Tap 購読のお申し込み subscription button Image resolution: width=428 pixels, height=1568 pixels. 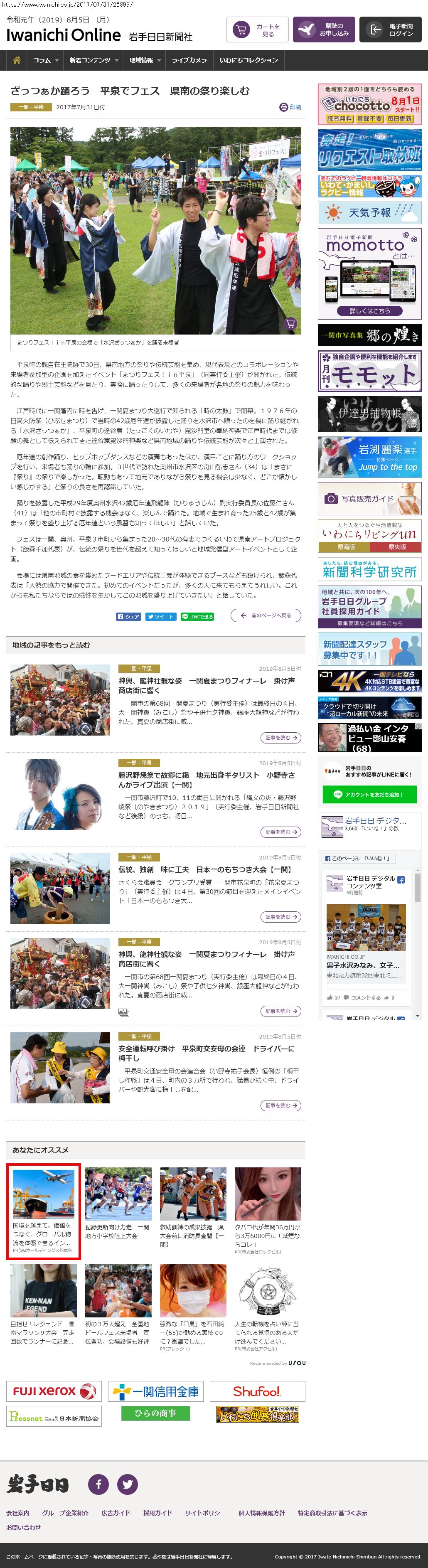(x=323, y=29)
